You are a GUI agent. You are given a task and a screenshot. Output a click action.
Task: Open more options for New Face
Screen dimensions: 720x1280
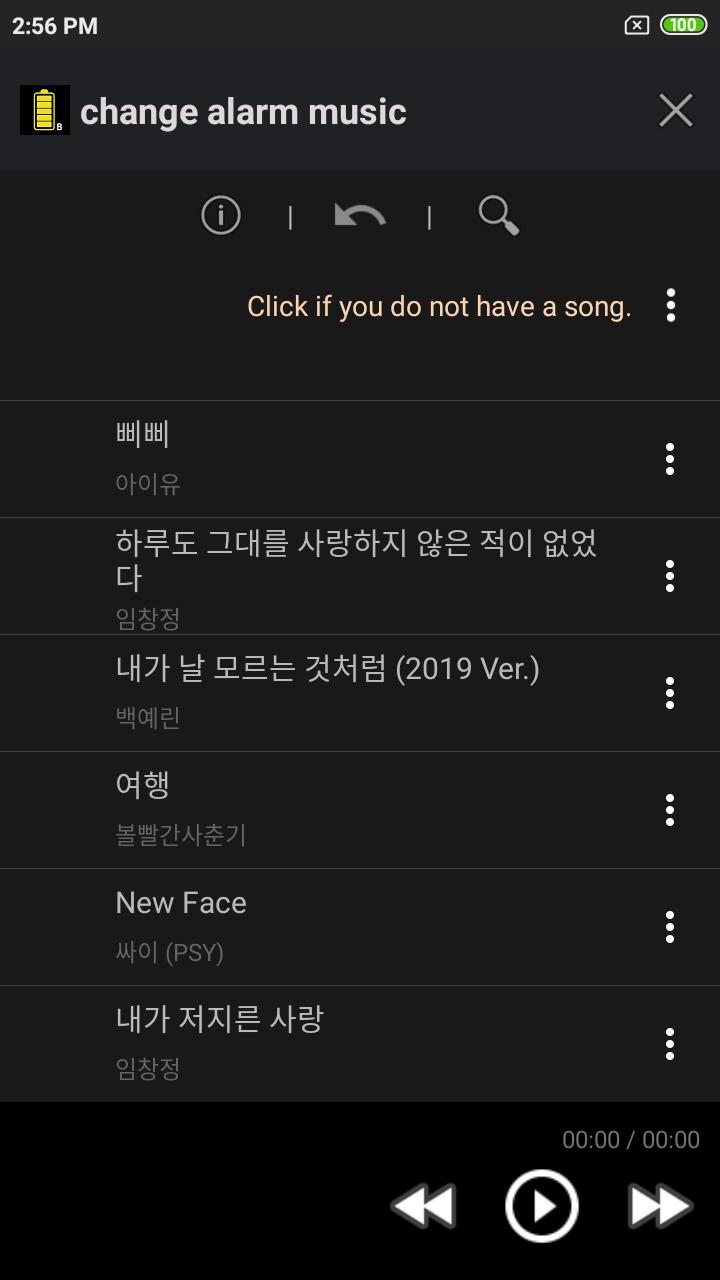click(670, 927)
